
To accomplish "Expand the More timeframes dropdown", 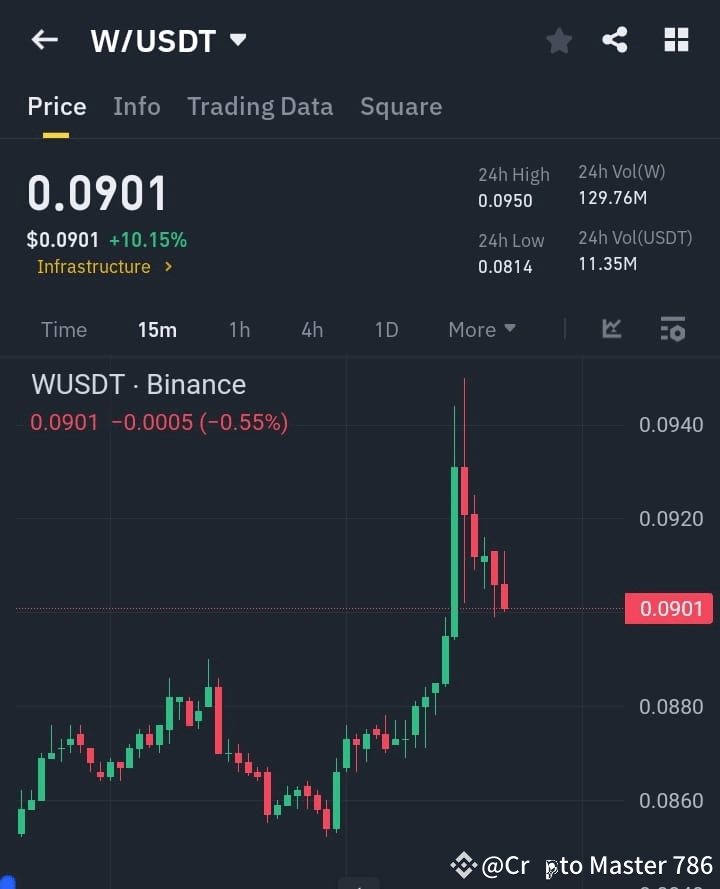I will pos(481,329).
